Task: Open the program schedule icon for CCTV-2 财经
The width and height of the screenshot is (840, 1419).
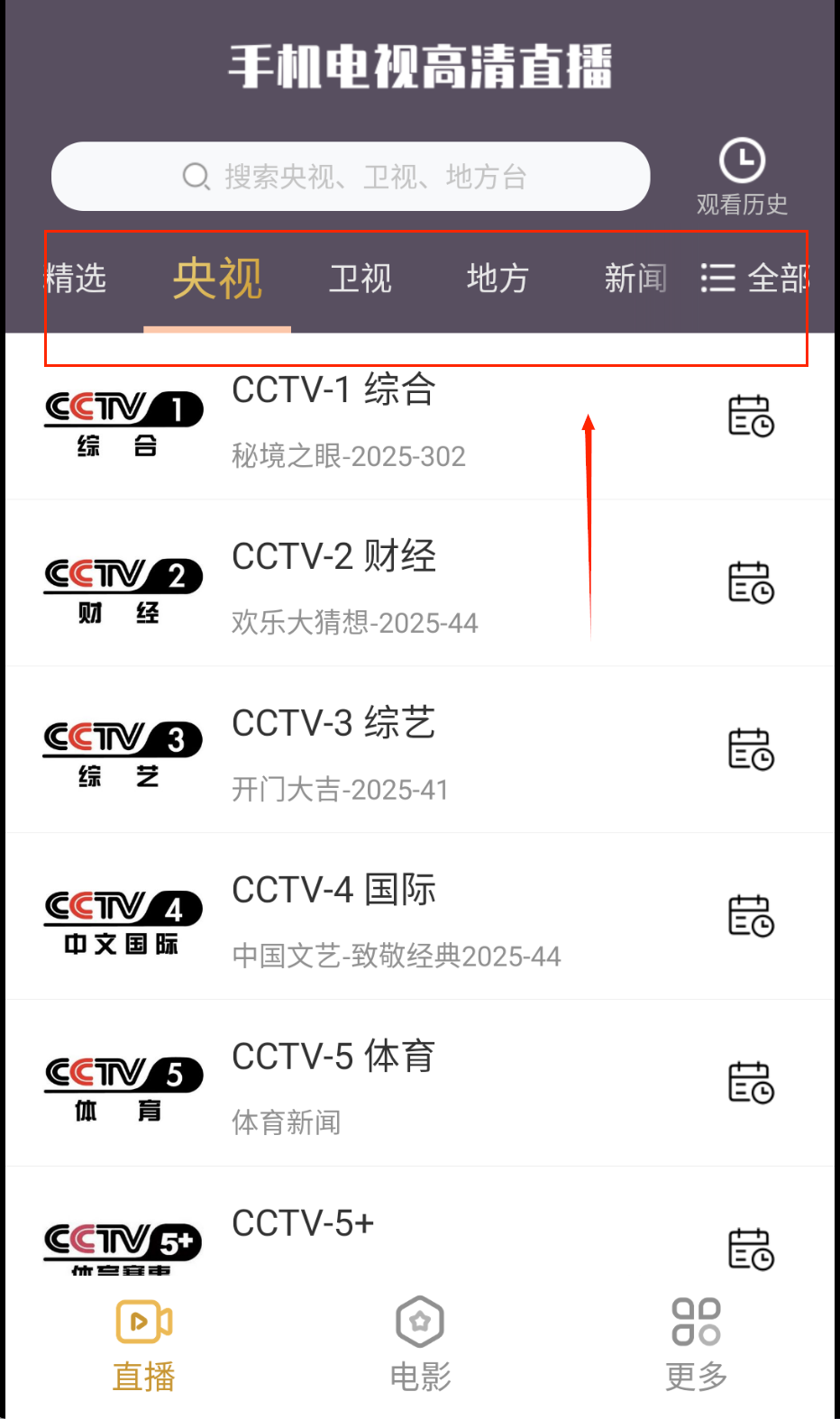Action: tap(751, 583)
